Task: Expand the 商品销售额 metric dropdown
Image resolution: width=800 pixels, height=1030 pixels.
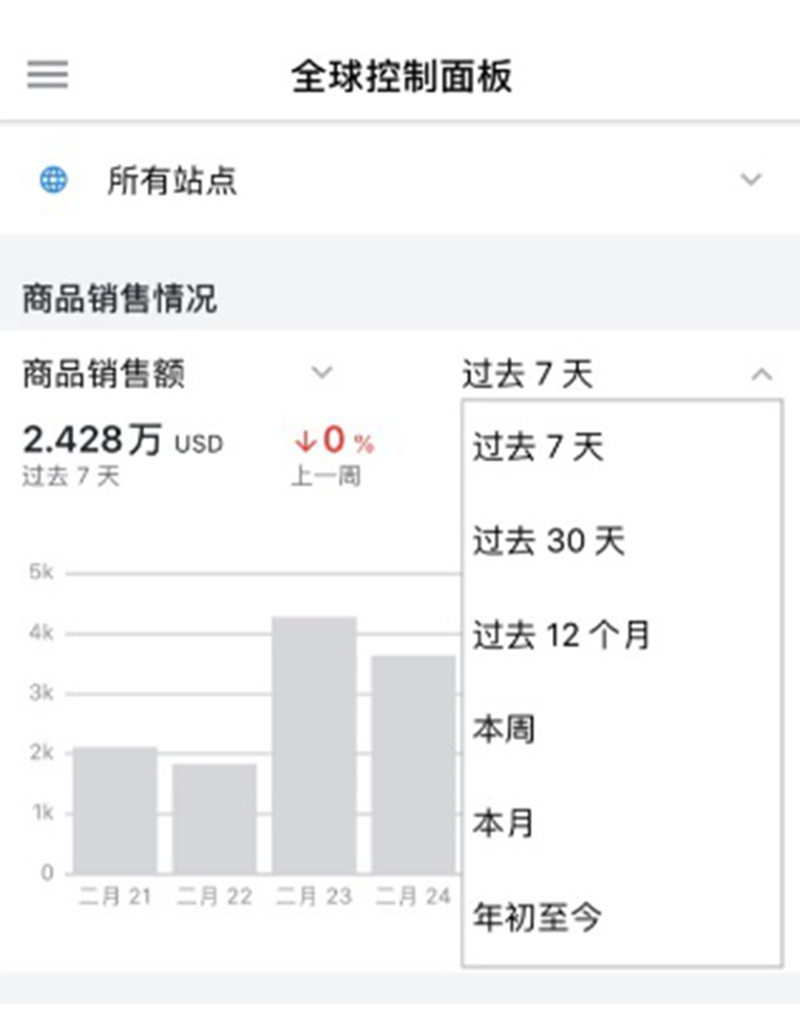Action: [322, 373]
